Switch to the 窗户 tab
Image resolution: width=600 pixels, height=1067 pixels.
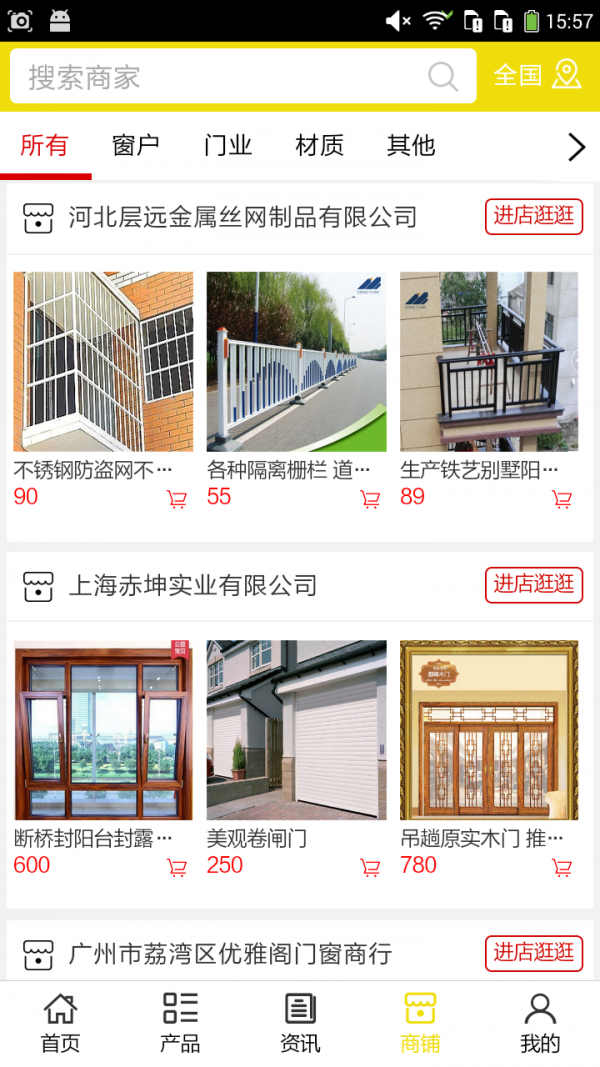pyautogui.click(x=136, y=146)
